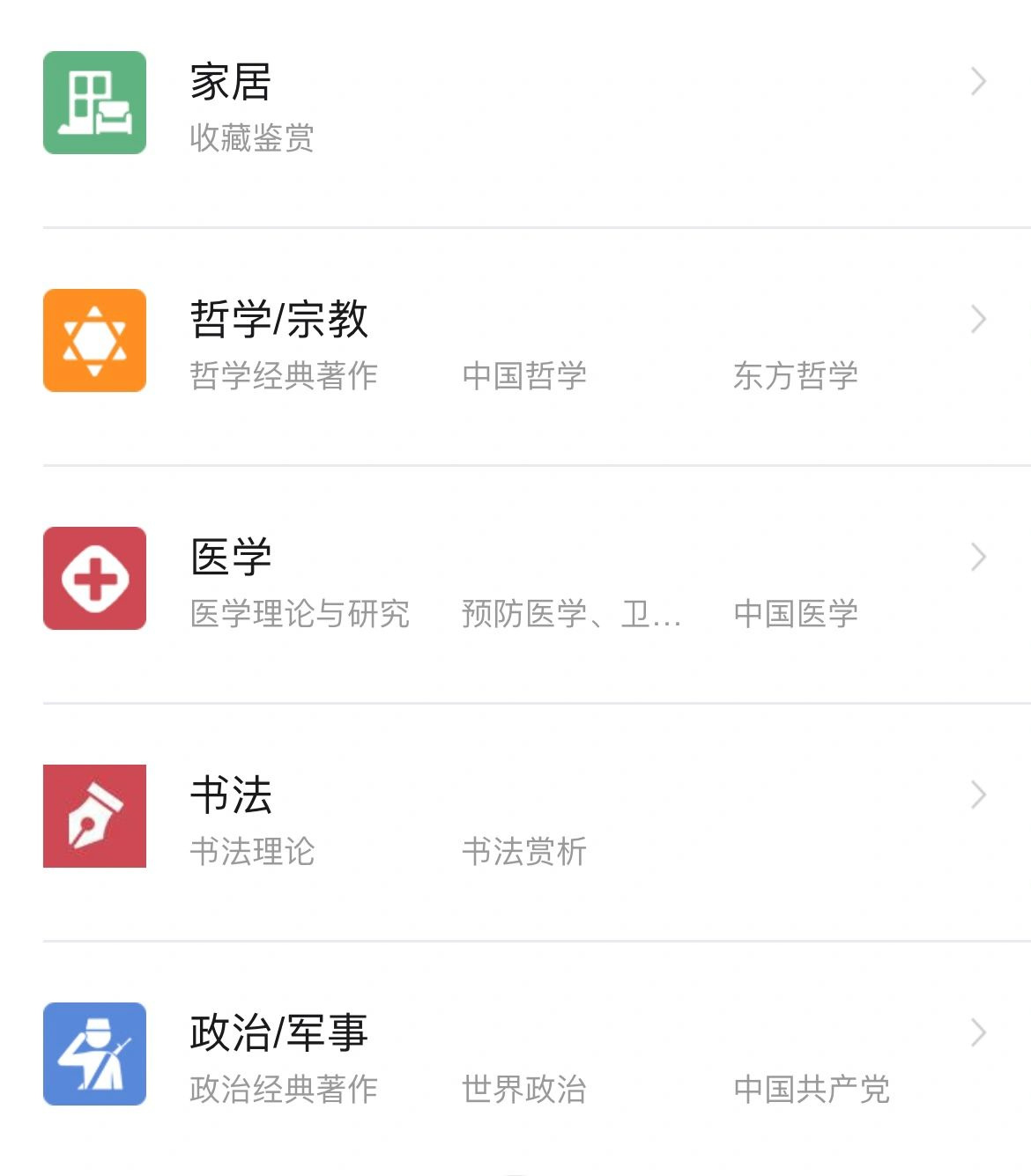This screenshot has height=1176, width=1031.
Task: Open 东方哲学 subcategory
Action: 795,376
